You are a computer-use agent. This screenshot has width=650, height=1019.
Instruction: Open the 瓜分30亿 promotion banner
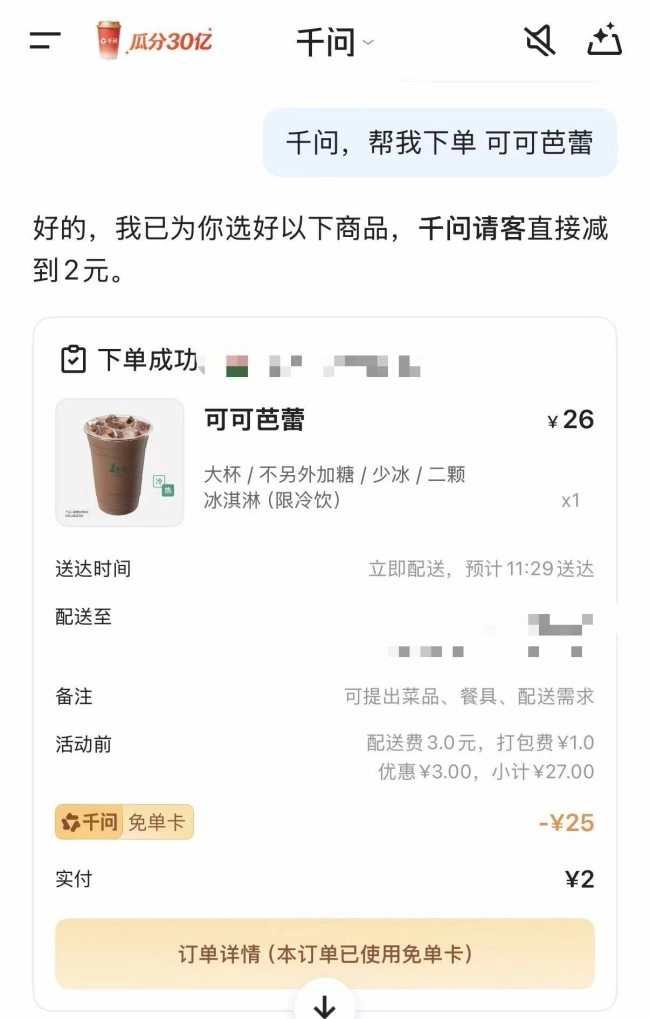point(155,41)
